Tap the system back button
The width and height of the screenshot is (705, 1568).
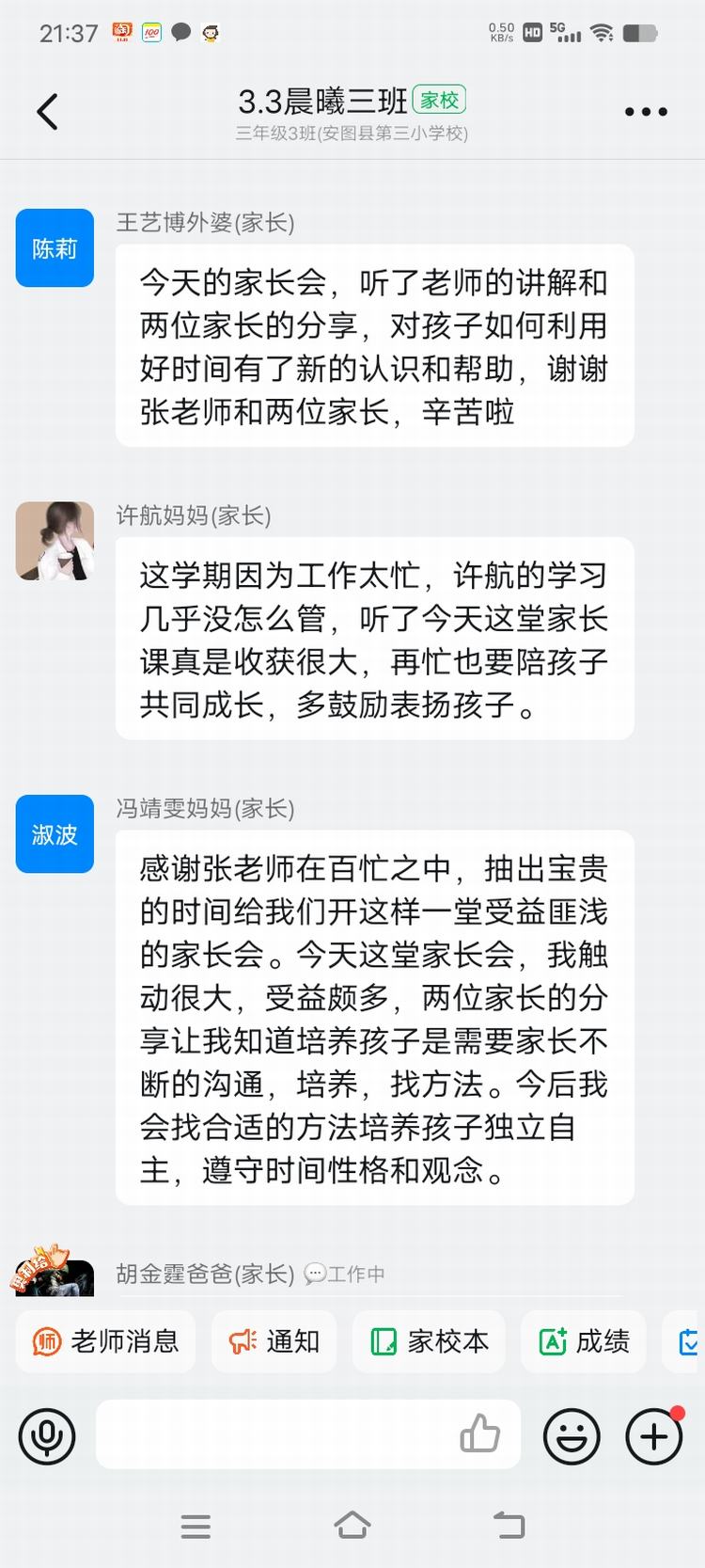[x=509, y=1525]
